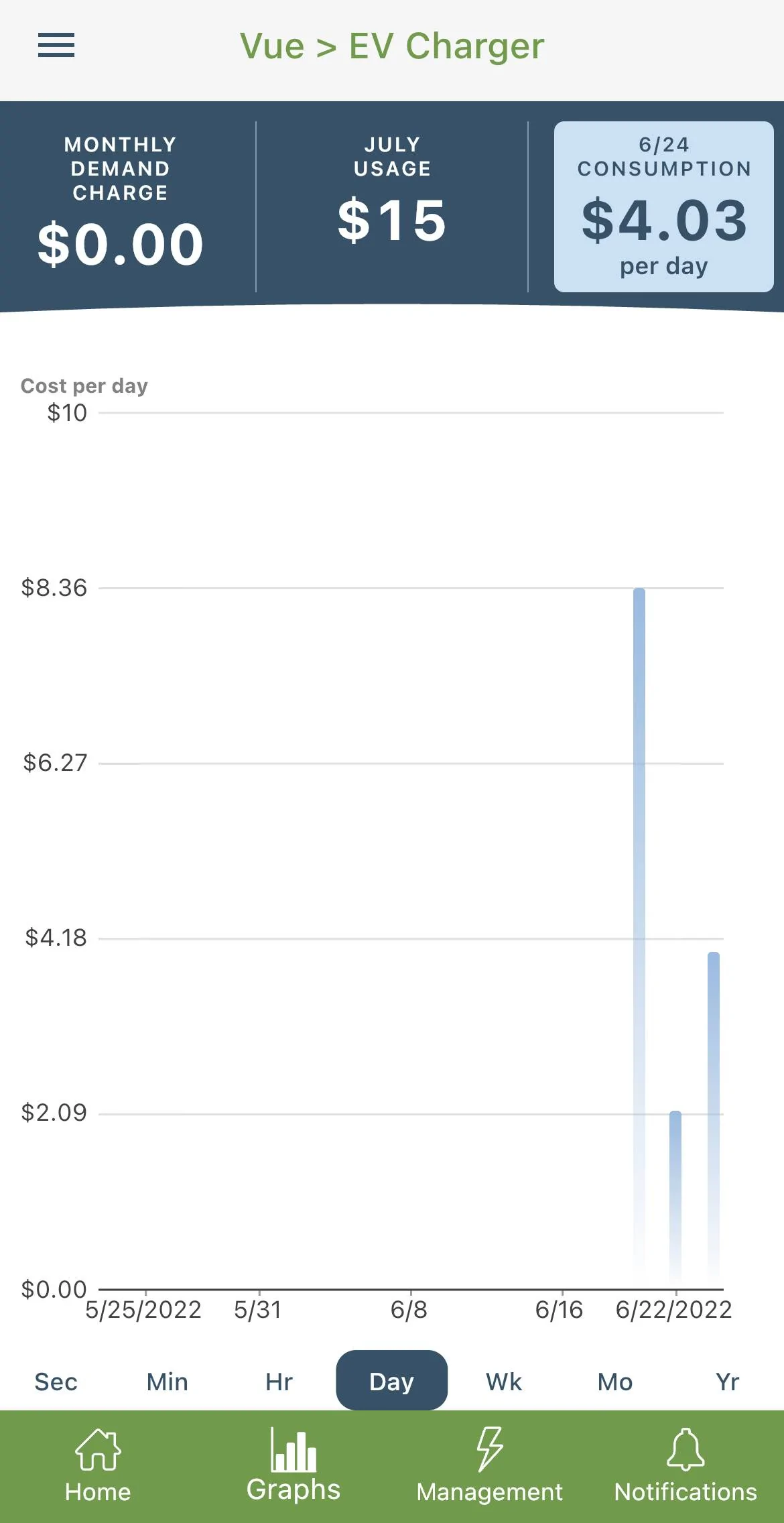Viewport: 784px width, 1523px height.
Task: Open the hamburger menu
Action: (x=56, y=46)
